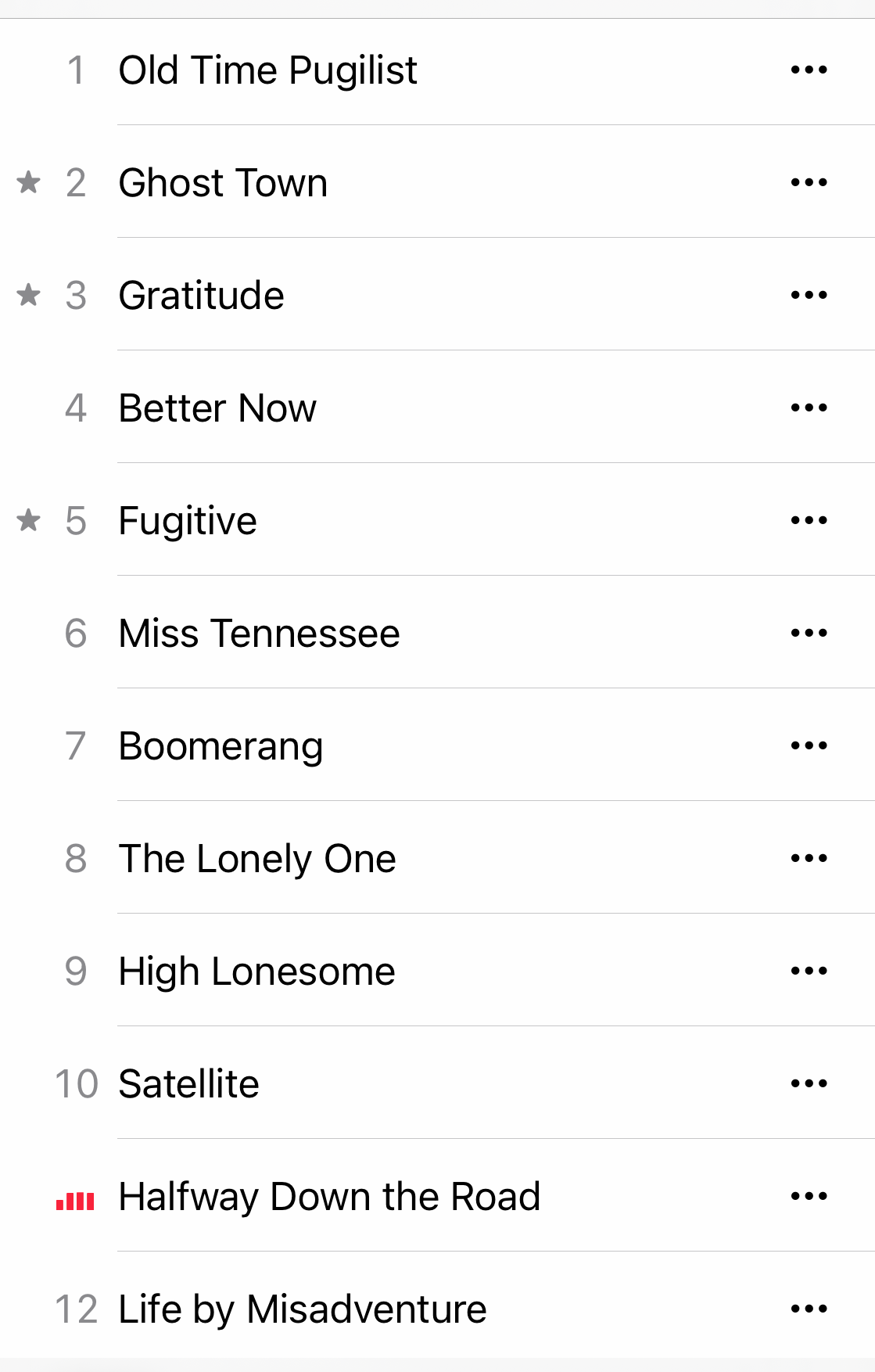
Task: Show the three-dot menu for High Lonesome
Action: (809, 972)
